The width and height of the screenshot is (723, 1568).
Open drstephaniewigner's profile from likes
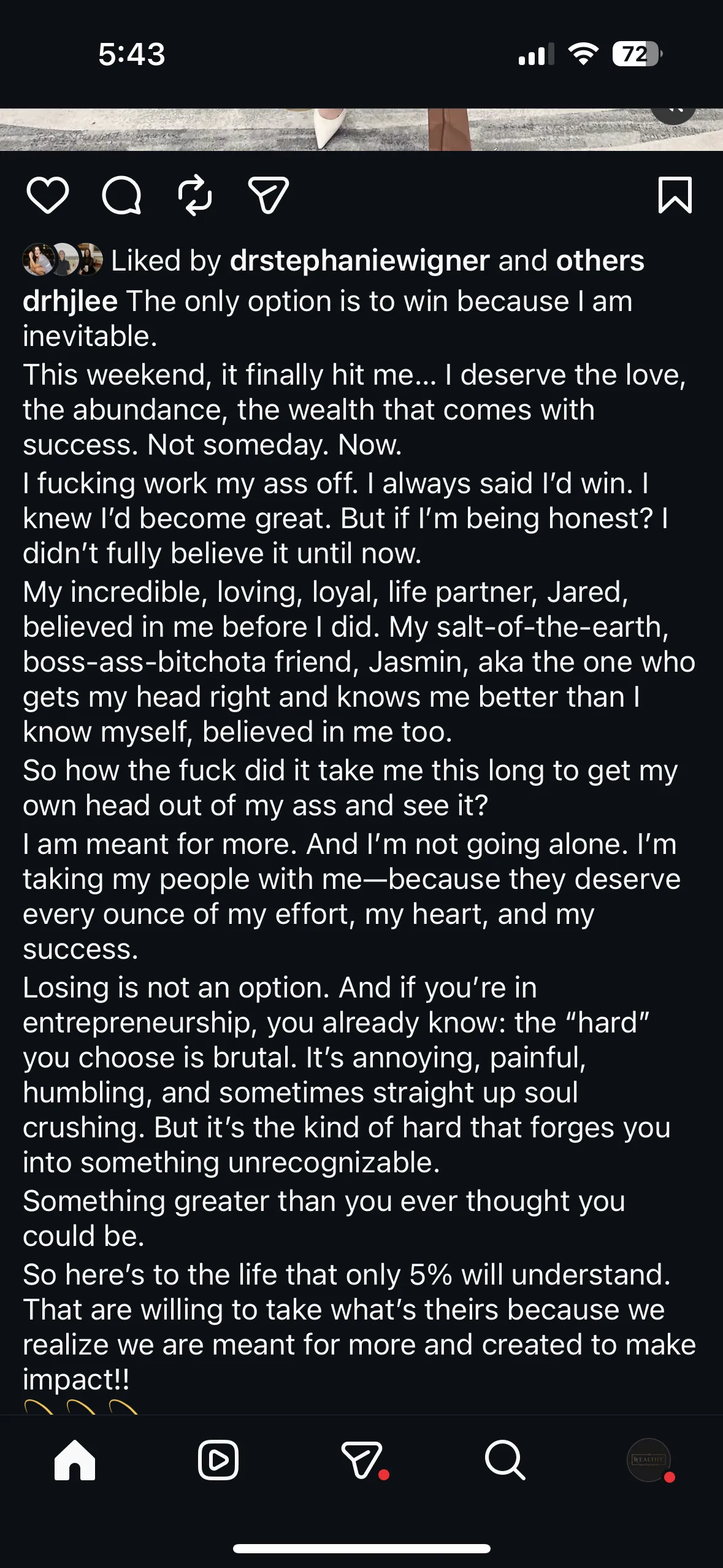point(359,261)
